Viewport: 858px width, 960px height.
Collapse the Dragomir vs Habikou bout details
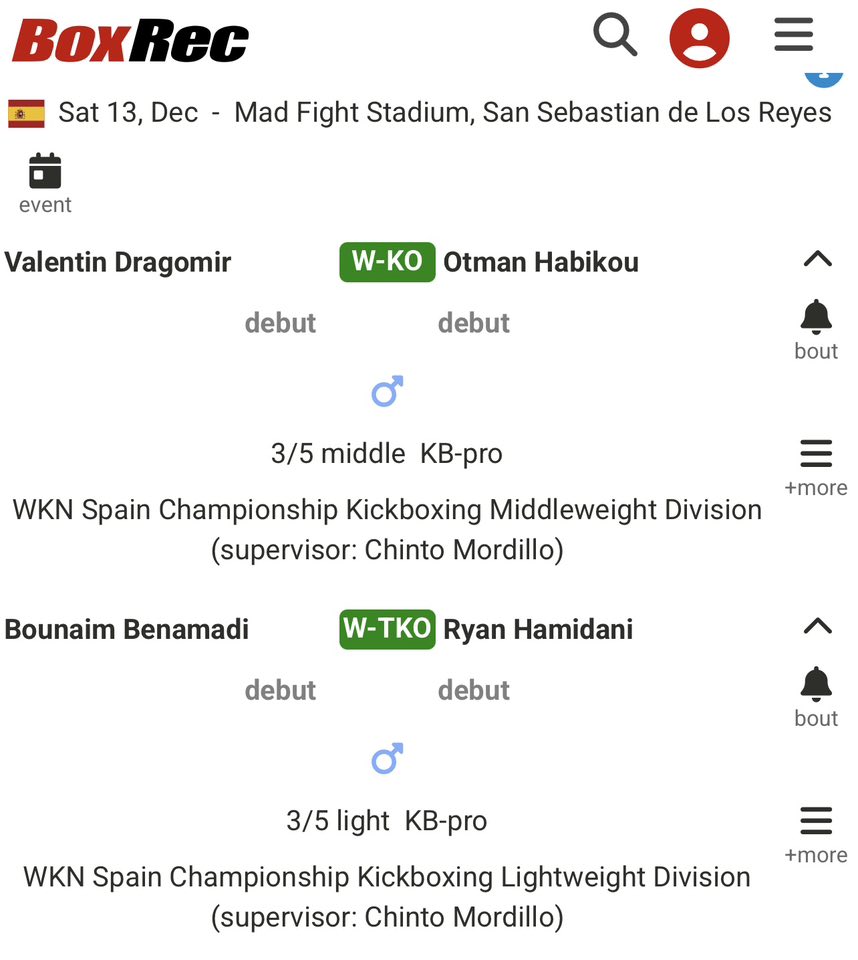817,260
